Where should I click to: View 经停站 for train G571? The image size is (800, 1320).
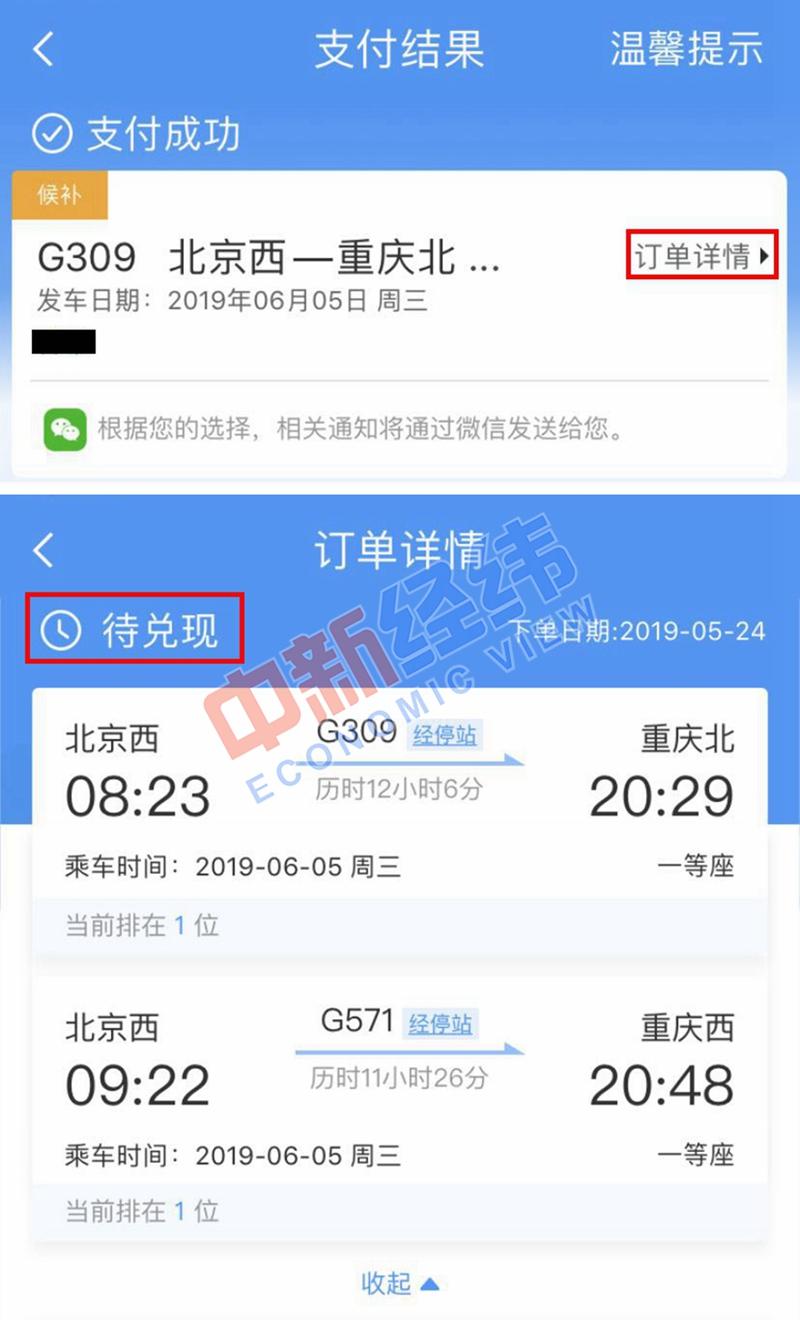(x=440, y=1024)
